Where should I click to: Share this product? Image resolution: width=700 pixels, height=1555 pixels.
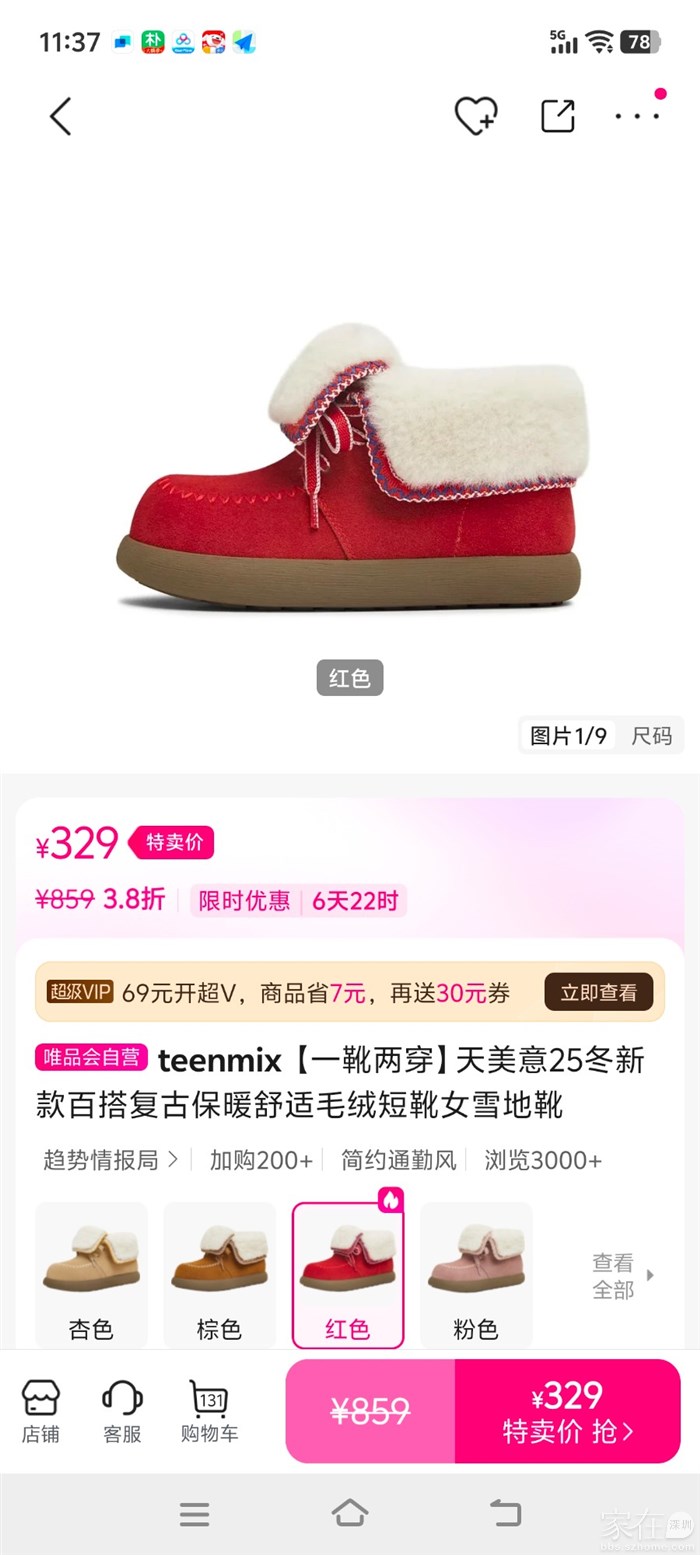(558, 116)
